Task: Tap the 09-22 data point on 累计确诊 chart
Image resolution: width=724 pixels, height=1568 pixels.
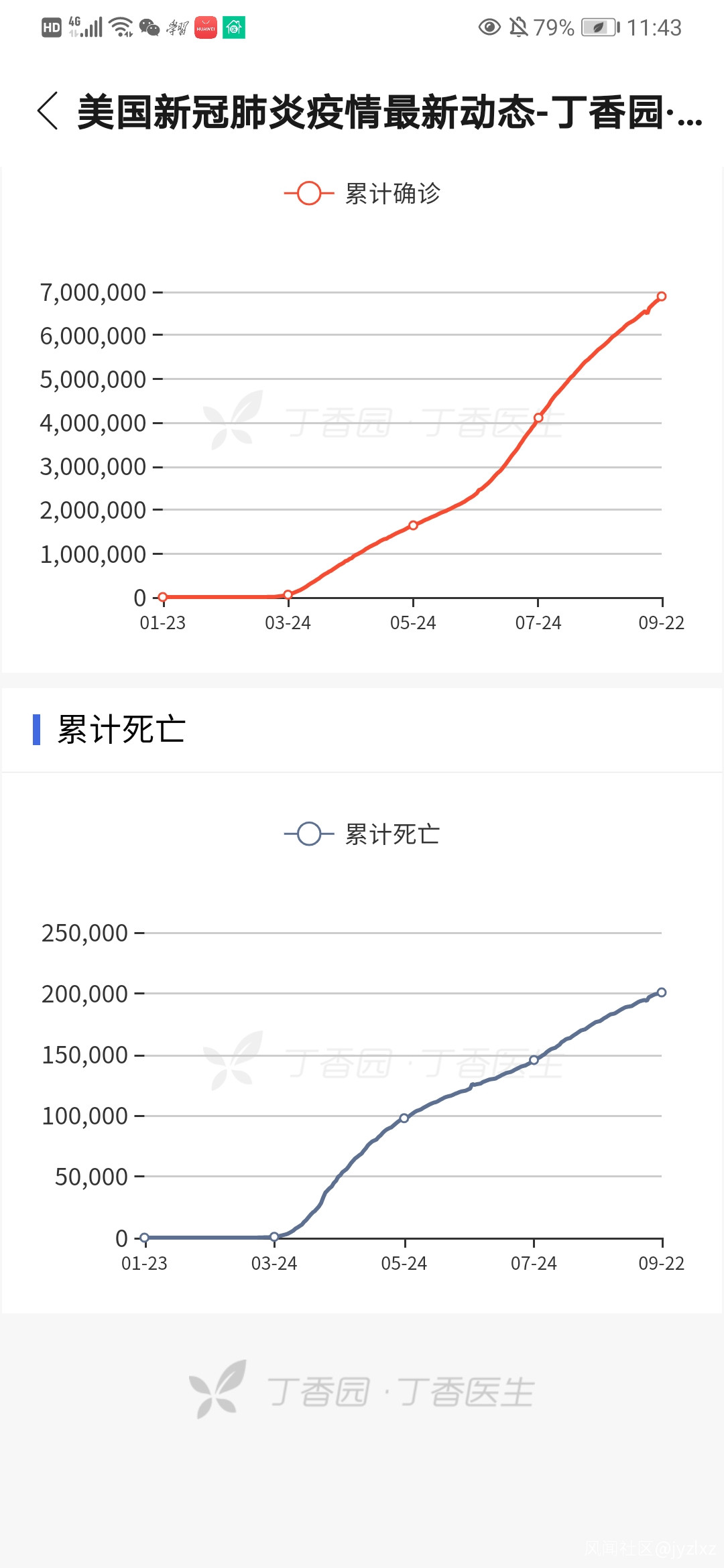Action: 661,296
